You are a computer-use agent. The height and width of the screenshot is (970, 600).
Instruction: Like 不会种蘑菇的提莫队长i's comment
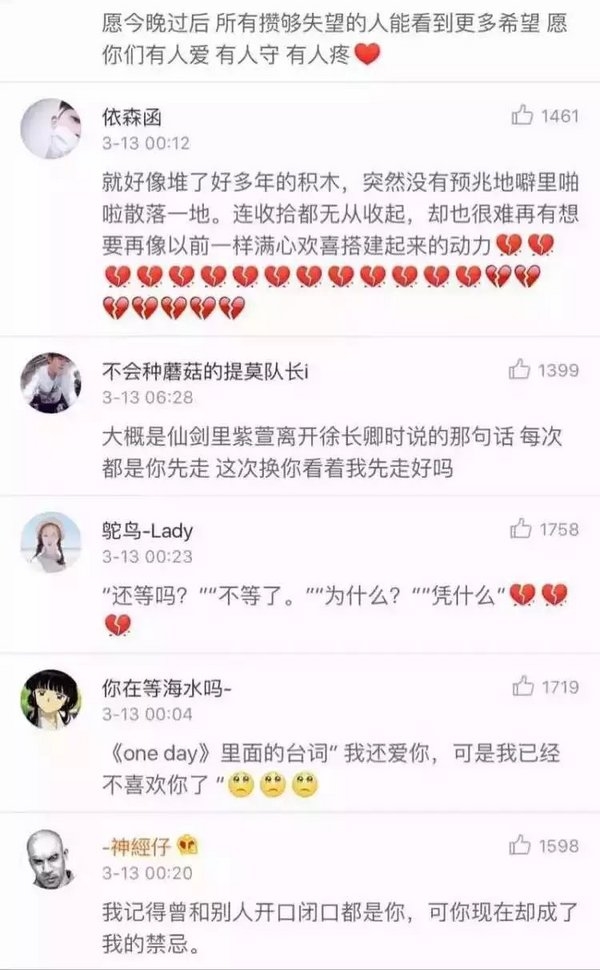pos(520,370)
